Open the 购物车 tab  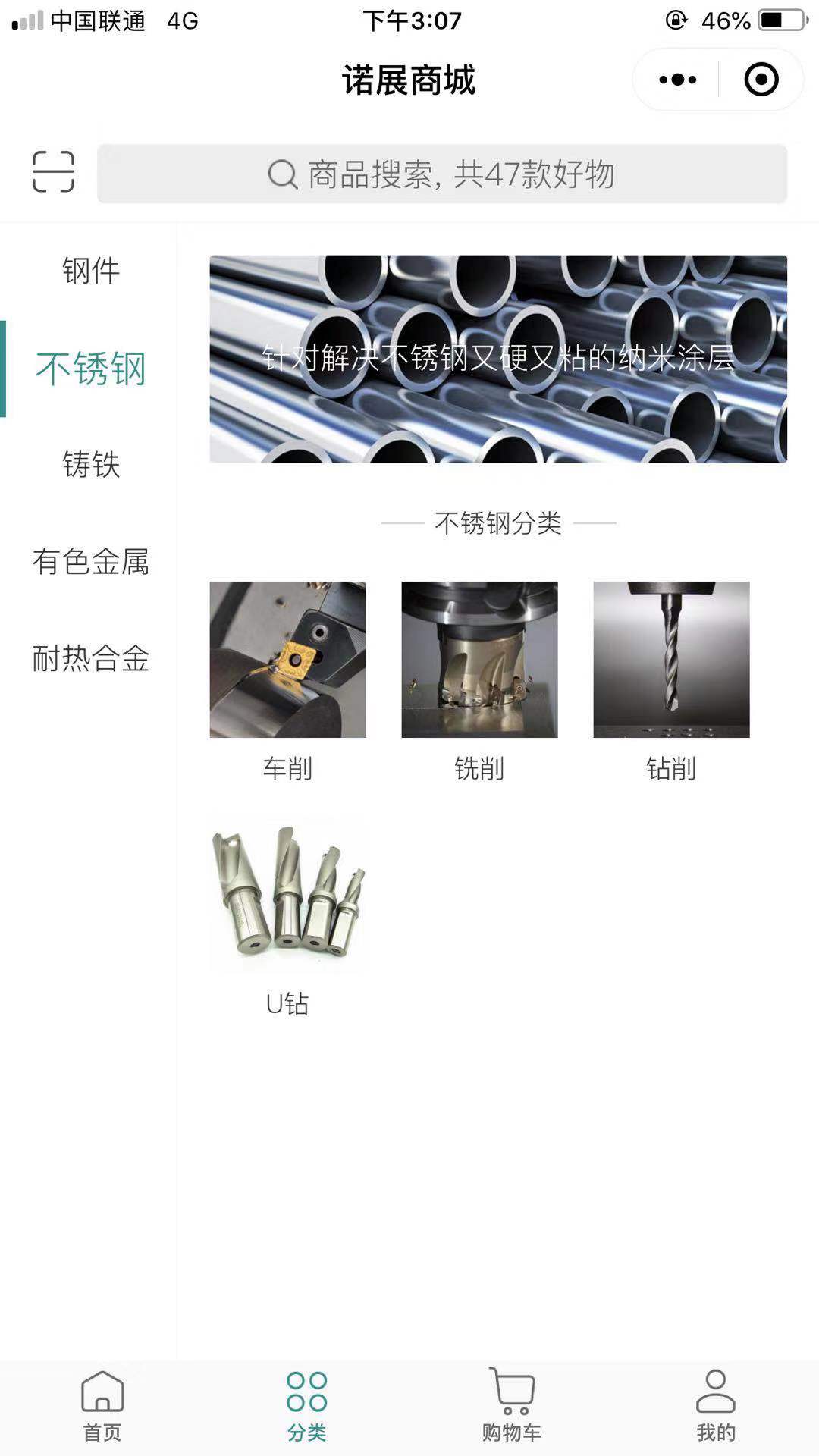click(x=512, y=1407)
